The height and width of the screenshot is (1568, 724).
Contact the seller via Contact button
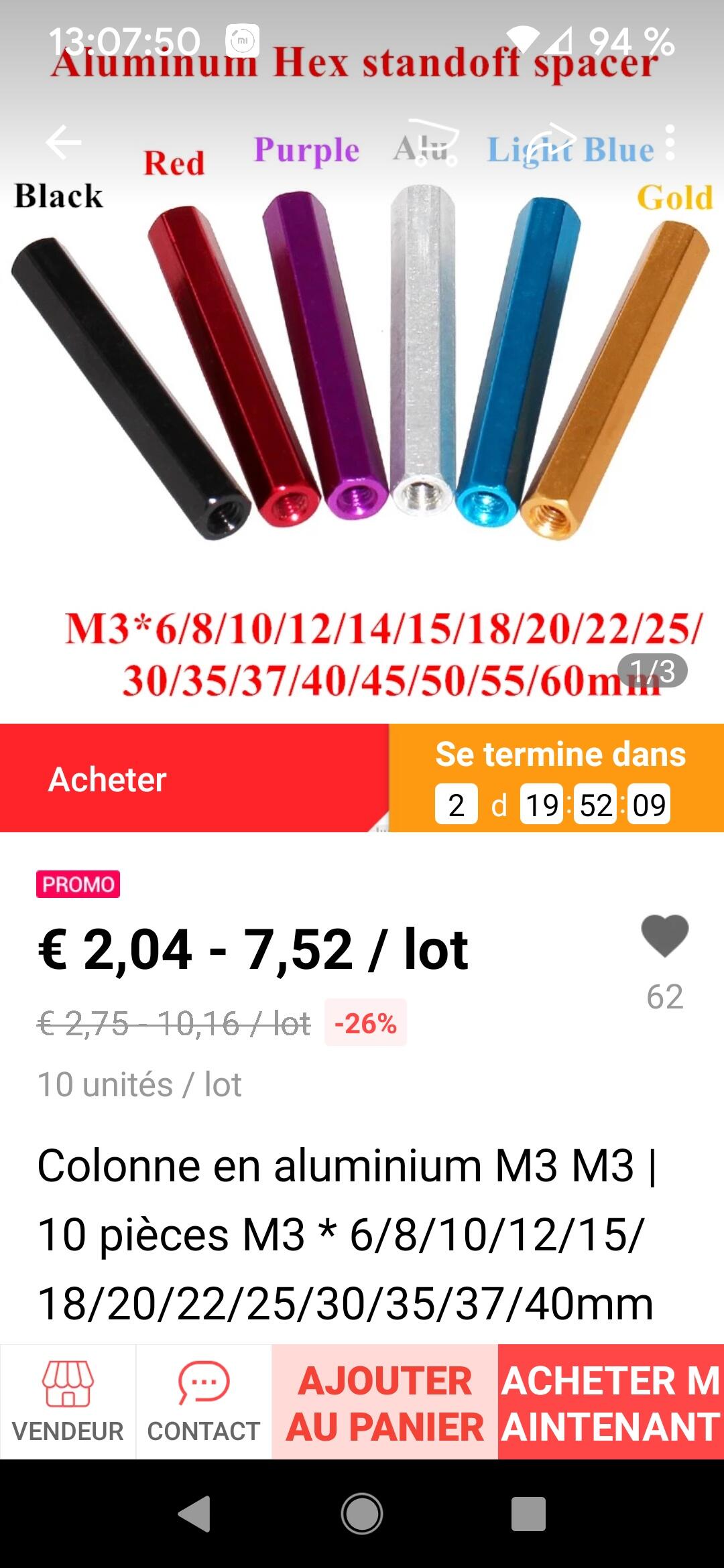point(204,1402)
